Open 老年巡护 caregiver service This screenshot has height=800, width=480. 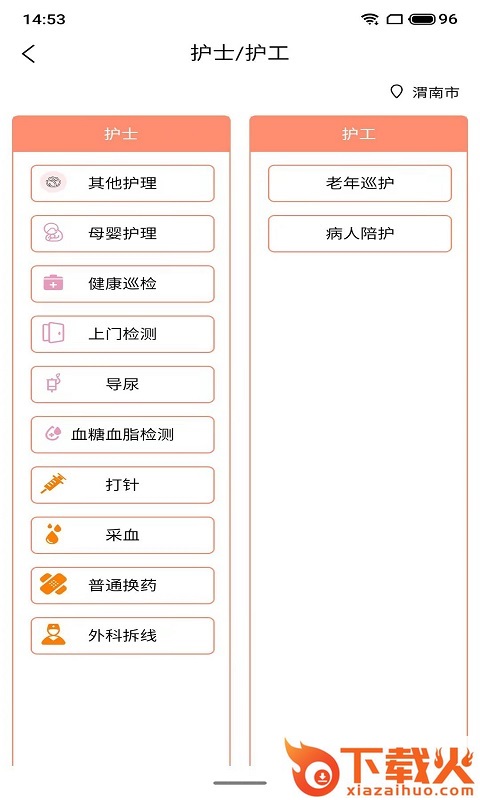360,183
